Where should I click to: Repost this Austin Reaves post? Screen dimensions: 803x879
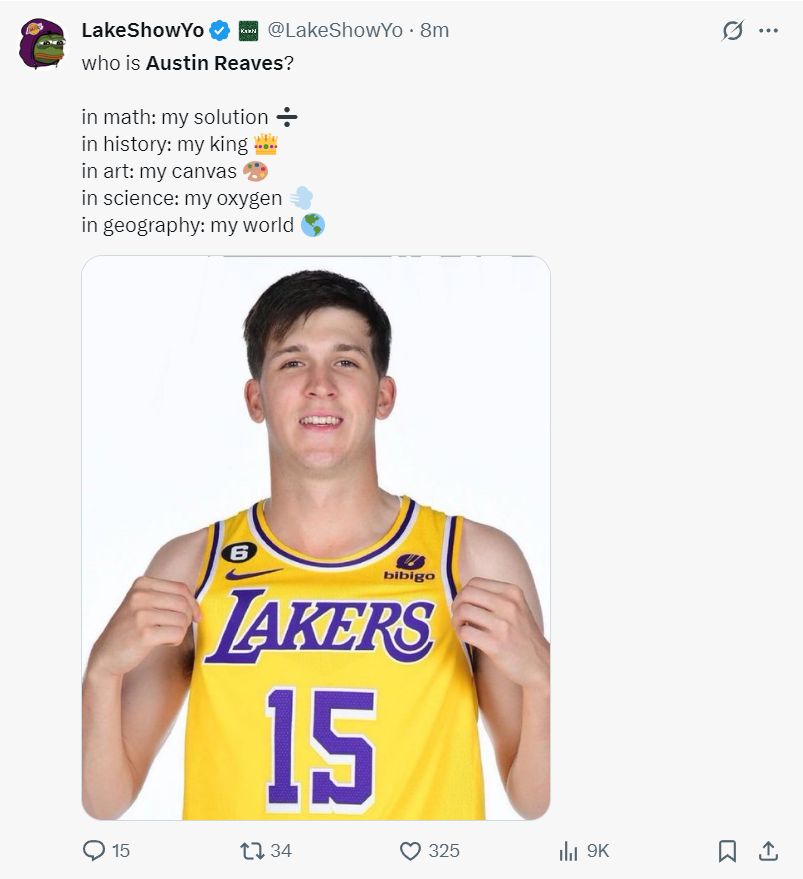(x=253, y=851)
